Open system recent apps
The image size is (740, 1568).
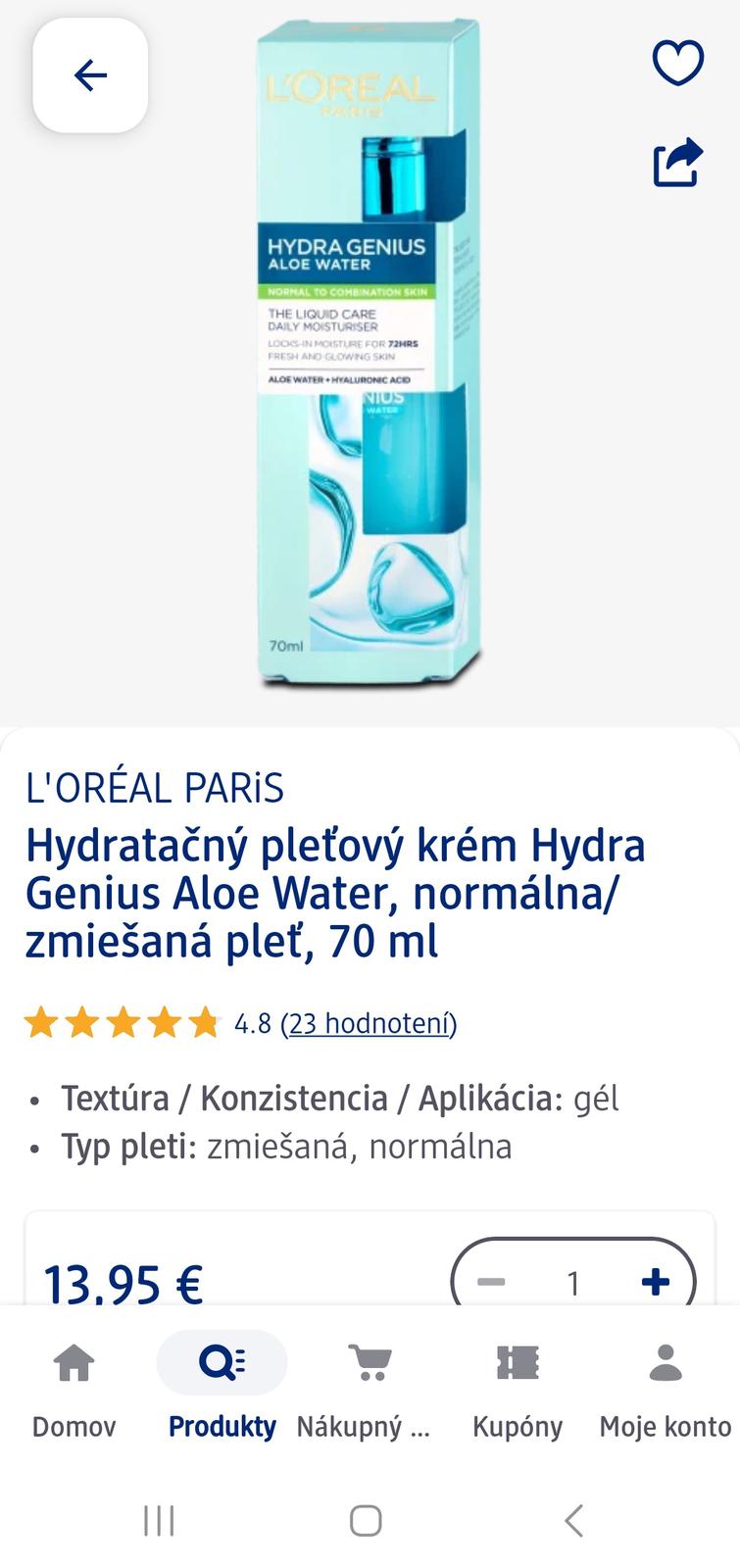159,1521
